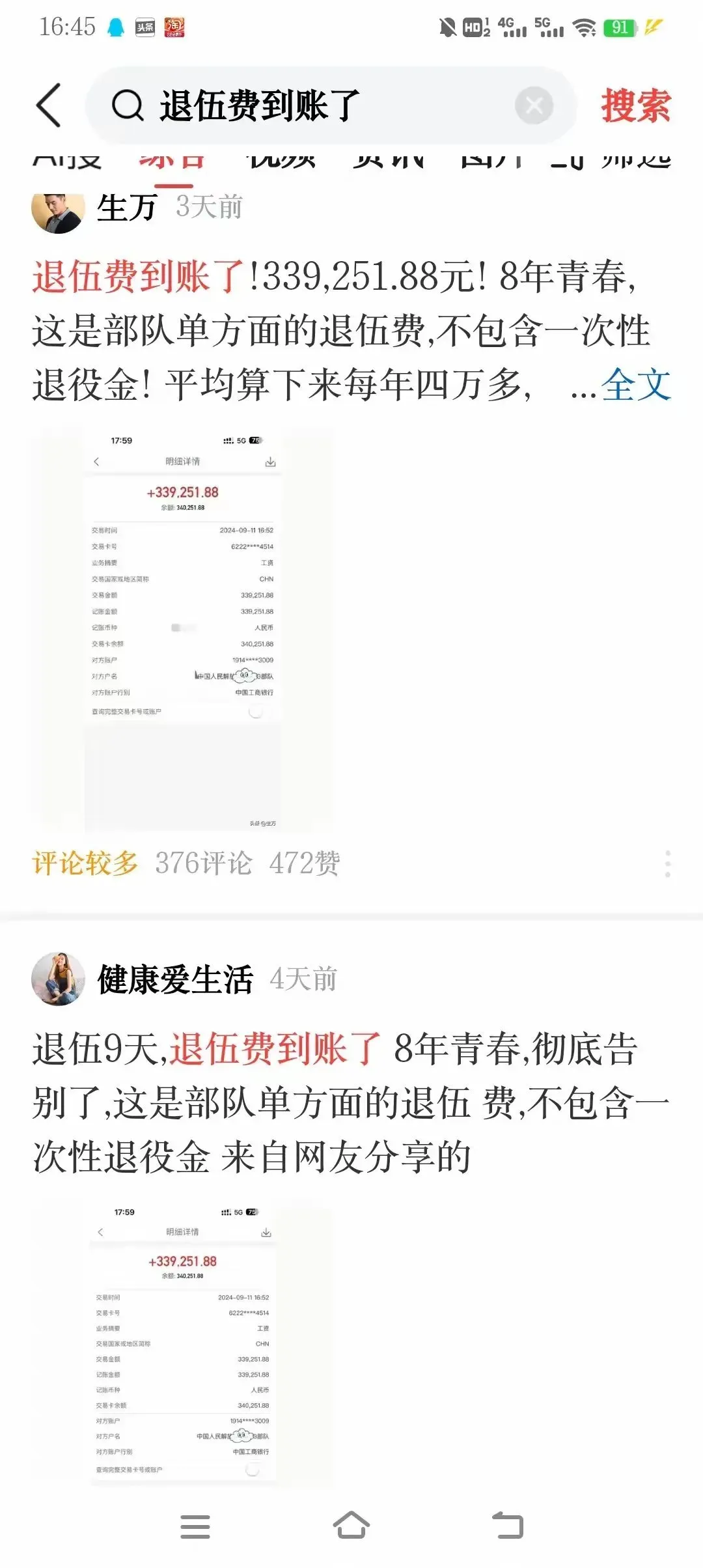Go back using the arrow beside the search box
Viewport: 703px width, 1568px height.
coord(49,105)
